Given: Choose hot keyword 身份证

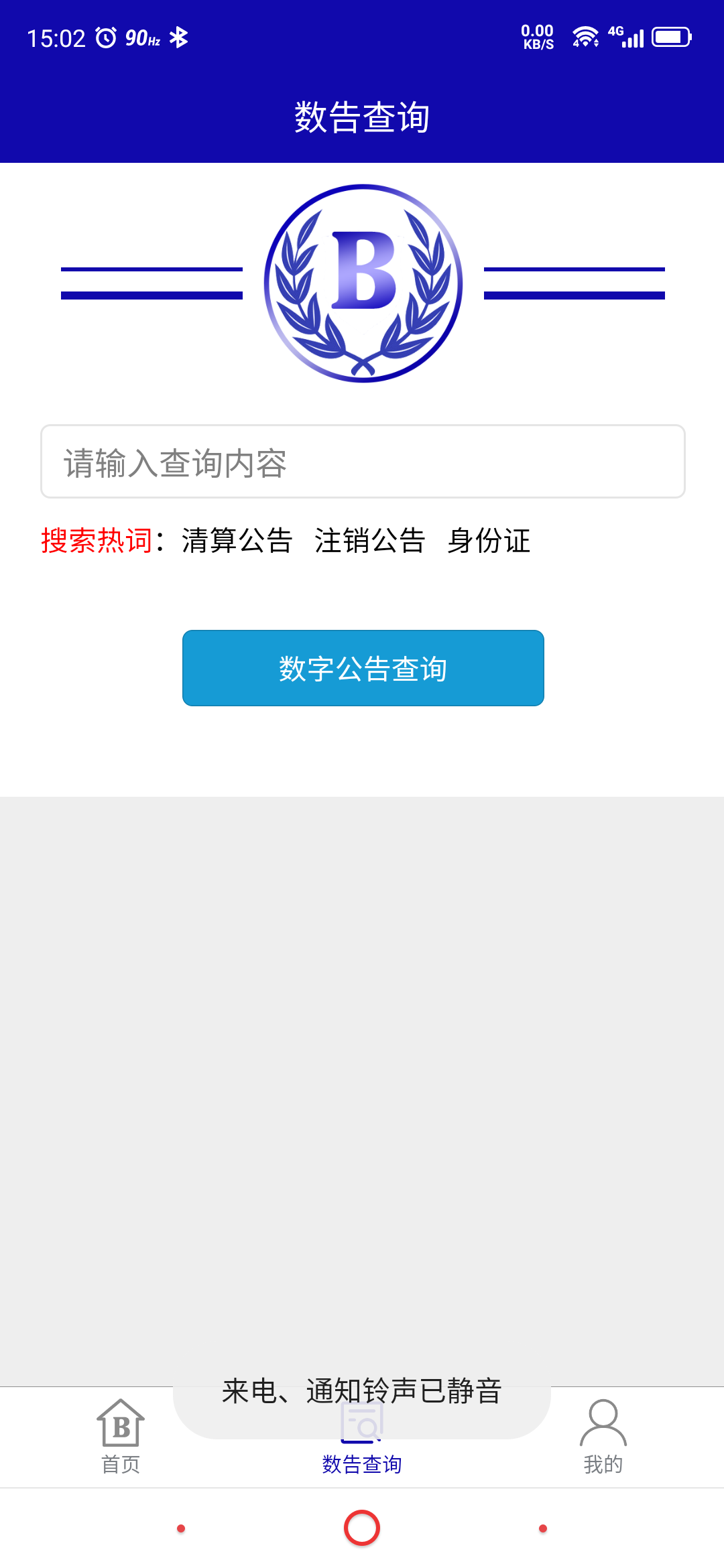Looking at the screenshot, I should tap(489, 541).
